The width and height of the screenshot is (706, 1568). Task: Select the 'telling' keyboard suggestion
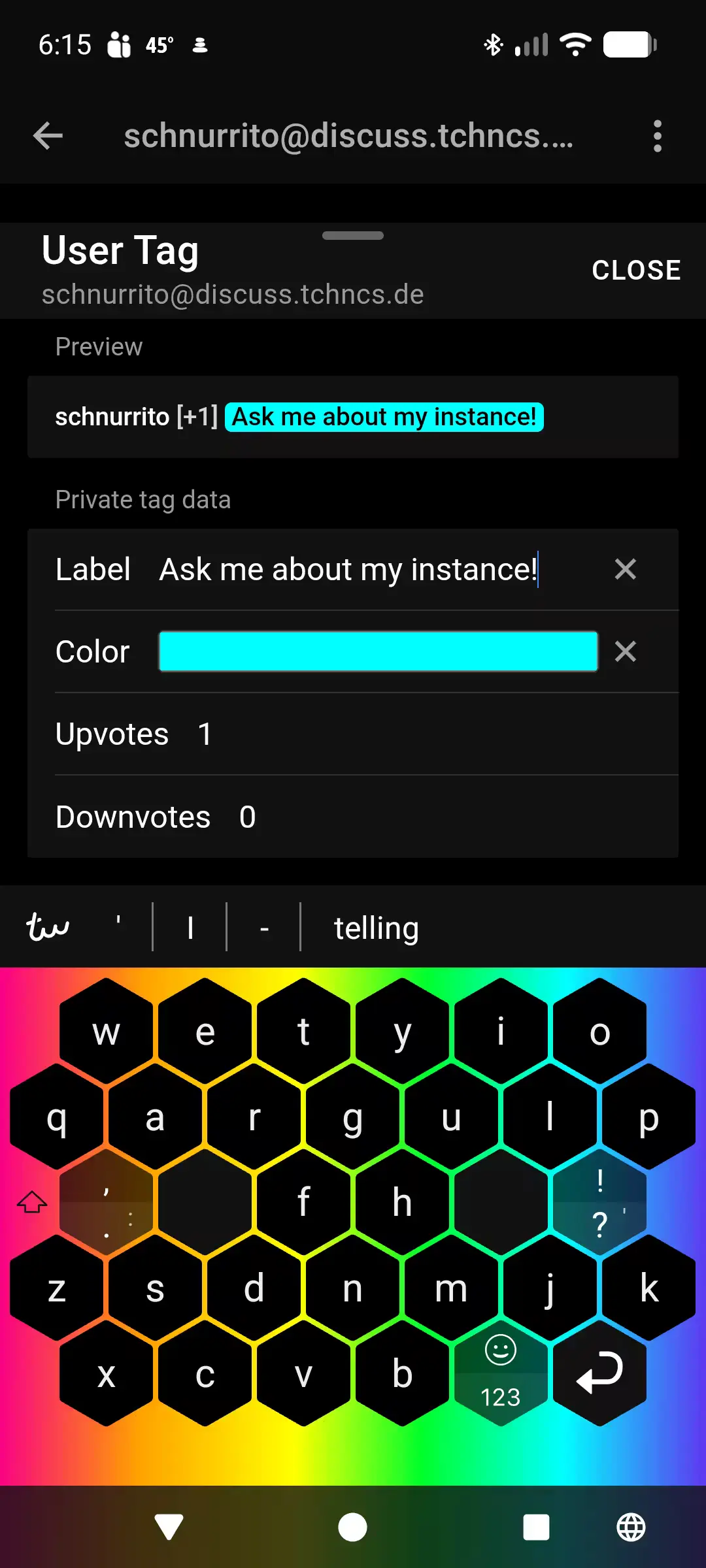point(376,928)
